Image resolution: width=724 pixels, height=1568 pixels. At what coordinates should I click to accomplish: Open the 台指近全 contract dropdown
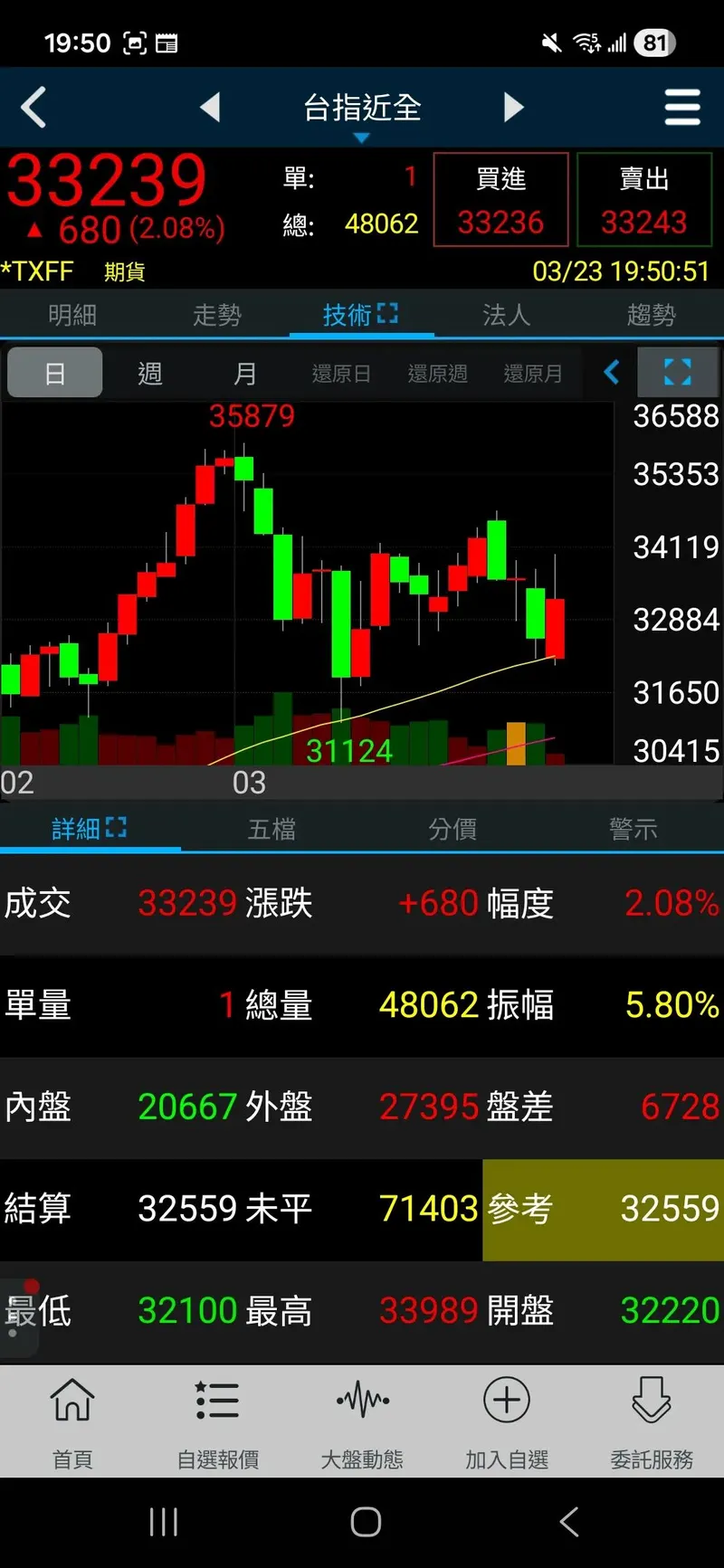point(362,112)
